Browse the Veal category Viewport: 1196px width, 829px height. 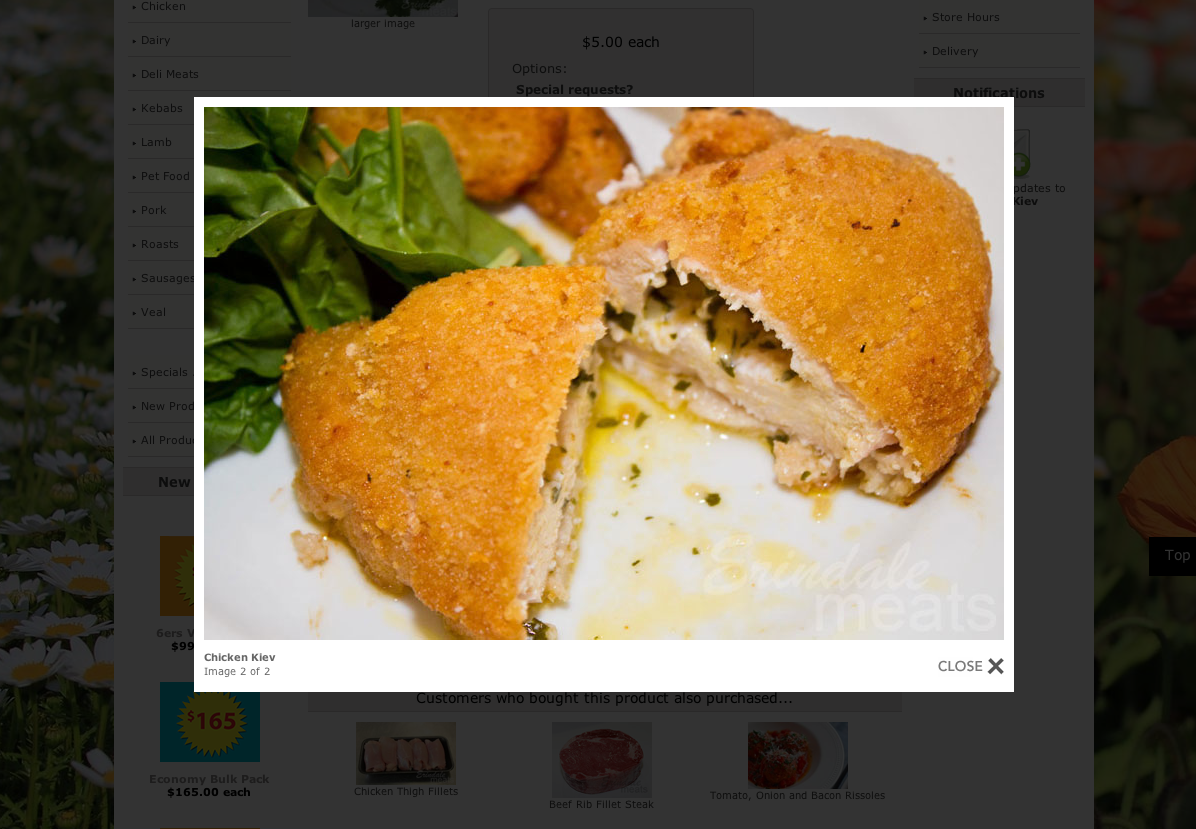pos(153,312)
